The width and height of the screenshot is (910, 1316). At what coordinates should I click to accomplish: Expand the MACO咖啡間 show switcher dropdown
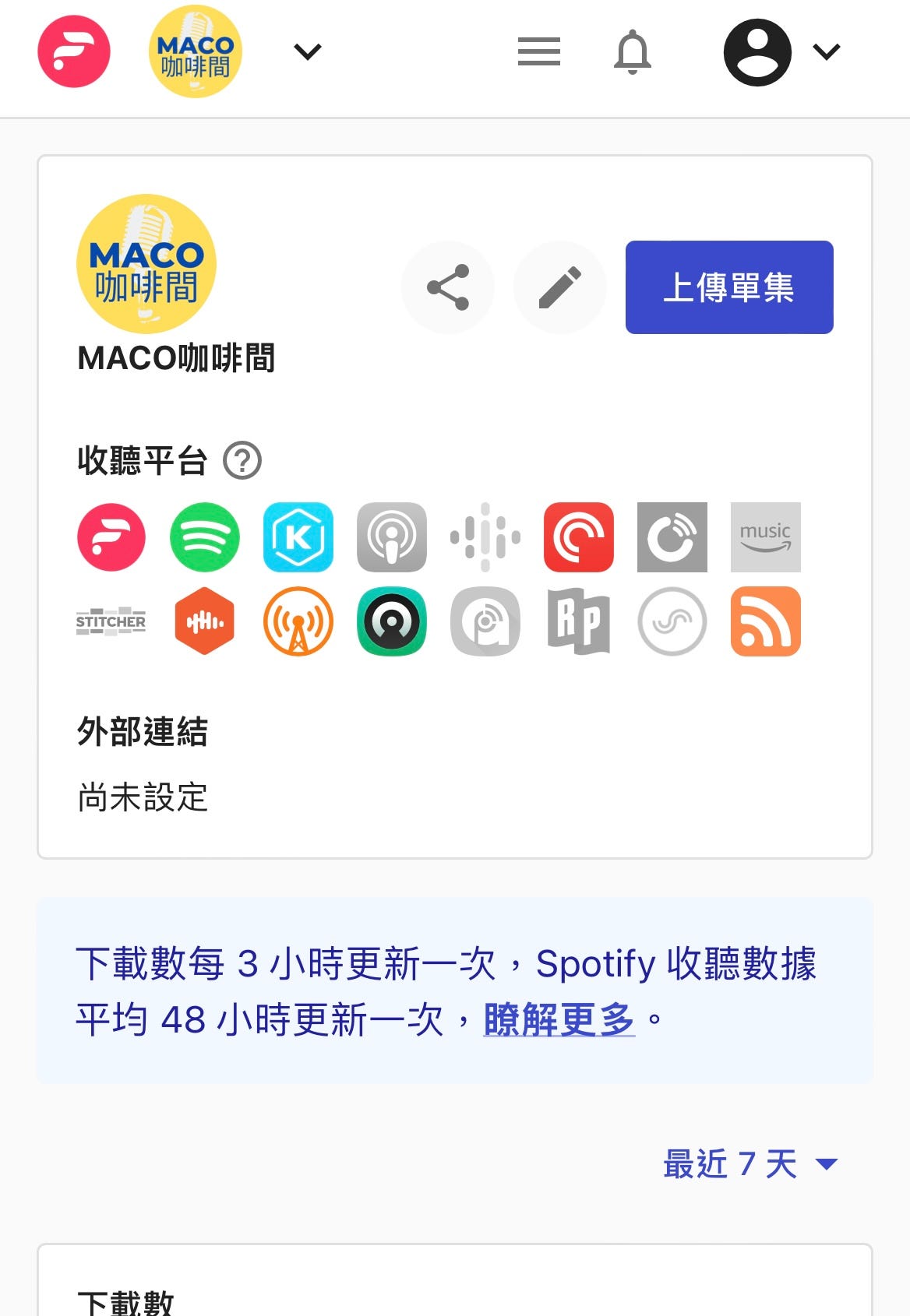click(307, 52)
